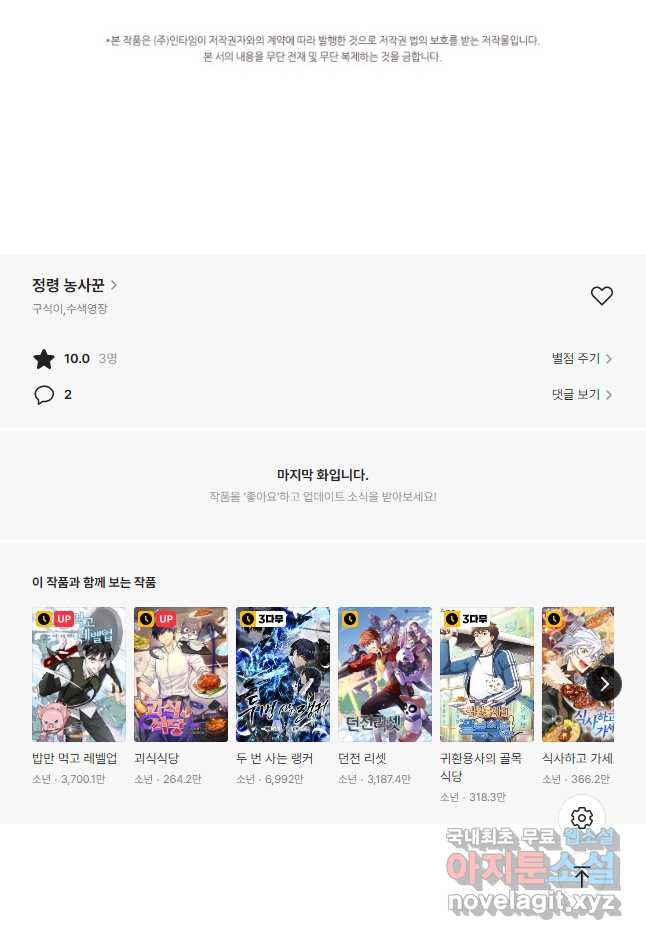This screenshot has width=646, height=940.
Task: Open viewer settings gear
Action: coord(582,818)
